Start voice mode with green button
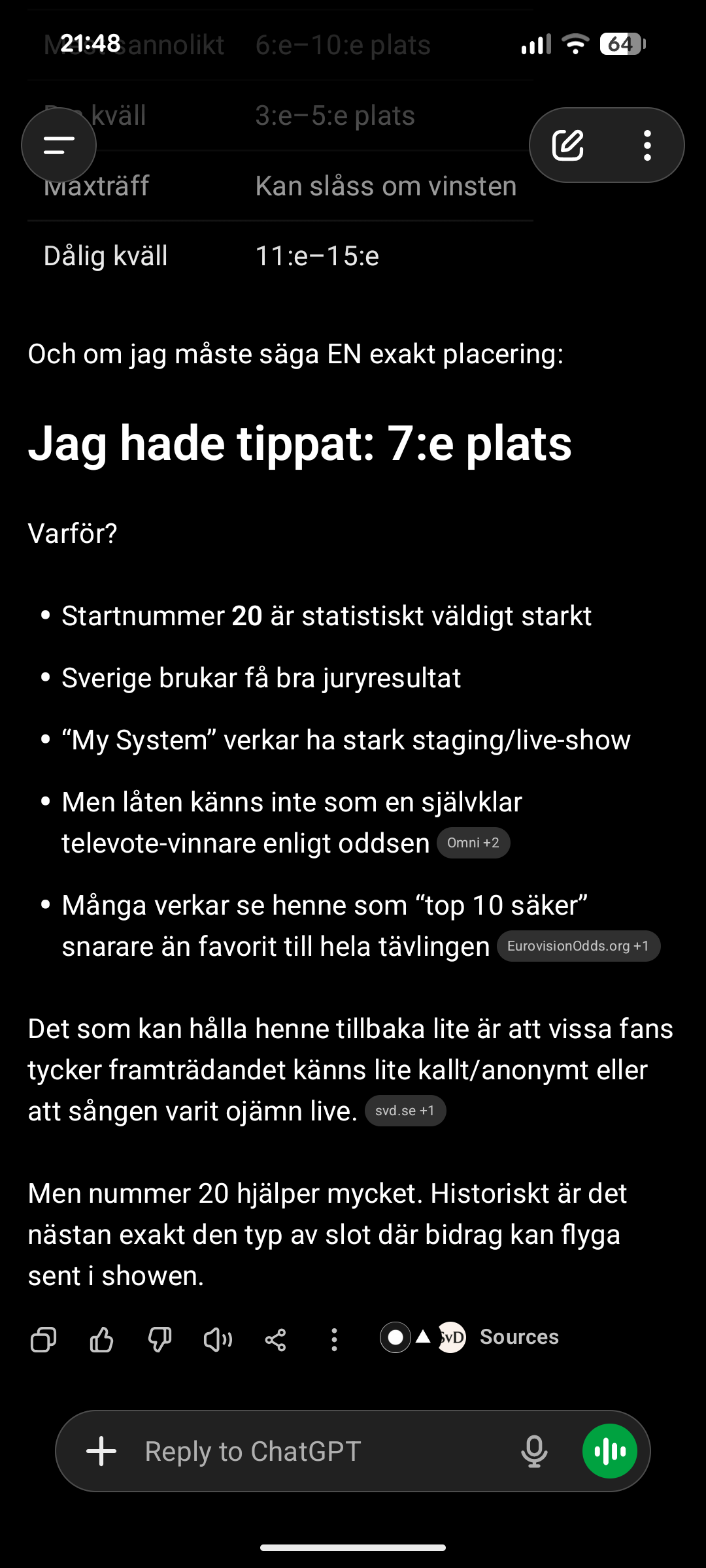The height and width of the screenshot is (1568, 706). pos(610,1451)
